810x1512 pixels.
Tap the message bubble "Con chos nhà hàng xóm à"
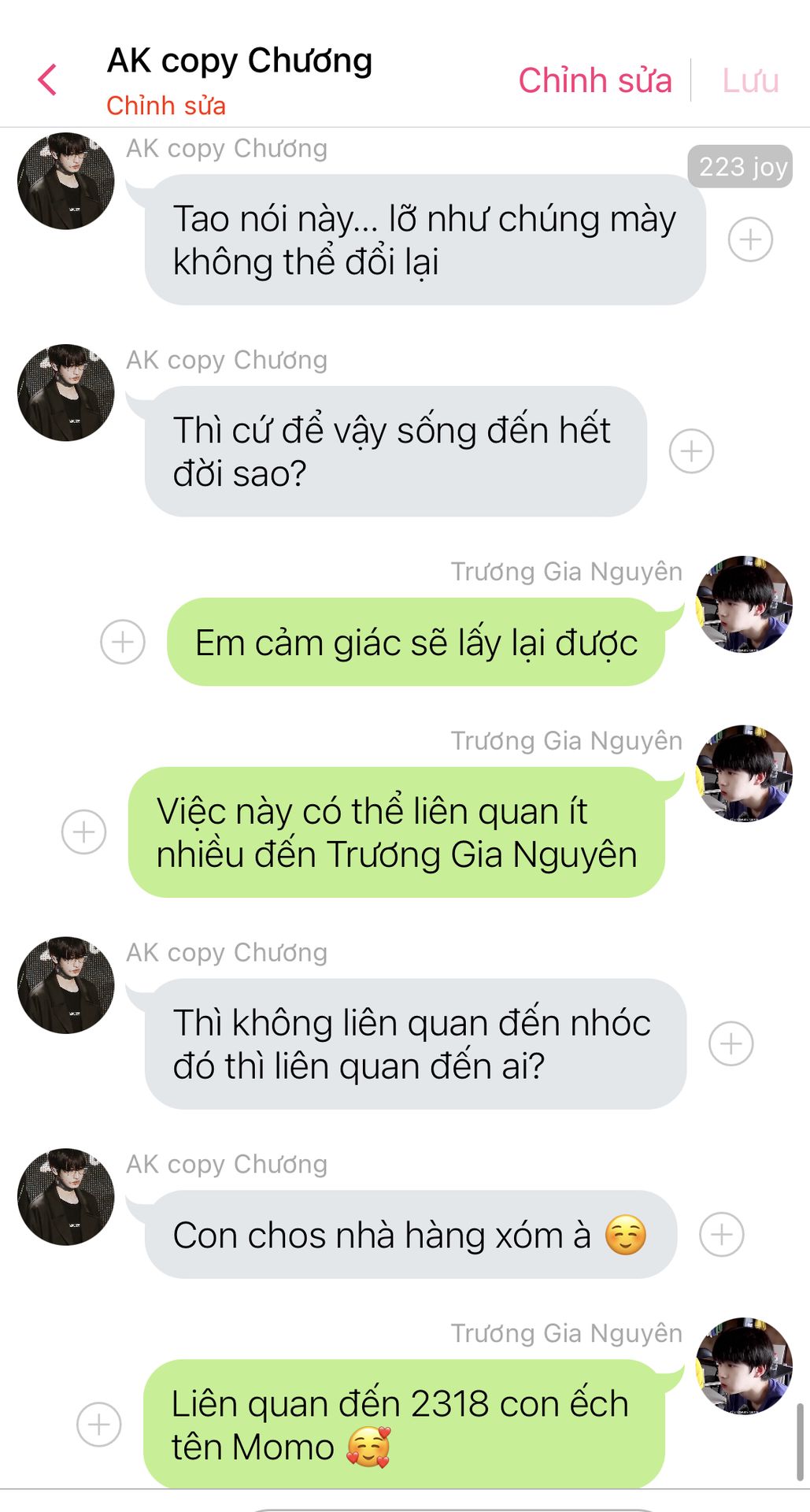pos(410,1234)
